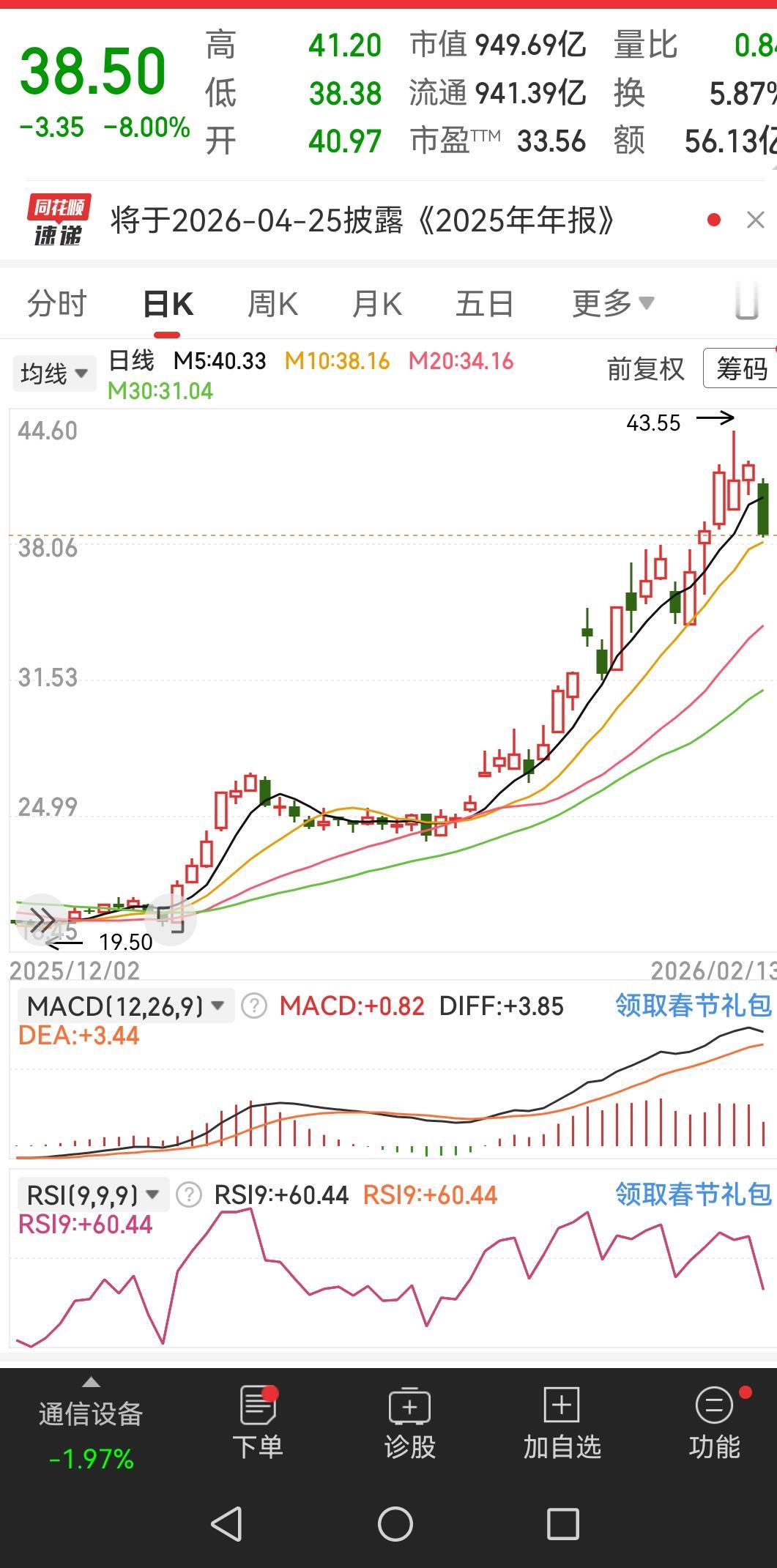
Task: Switch to the 周K weekly chart tab
Action: (272, 302)
